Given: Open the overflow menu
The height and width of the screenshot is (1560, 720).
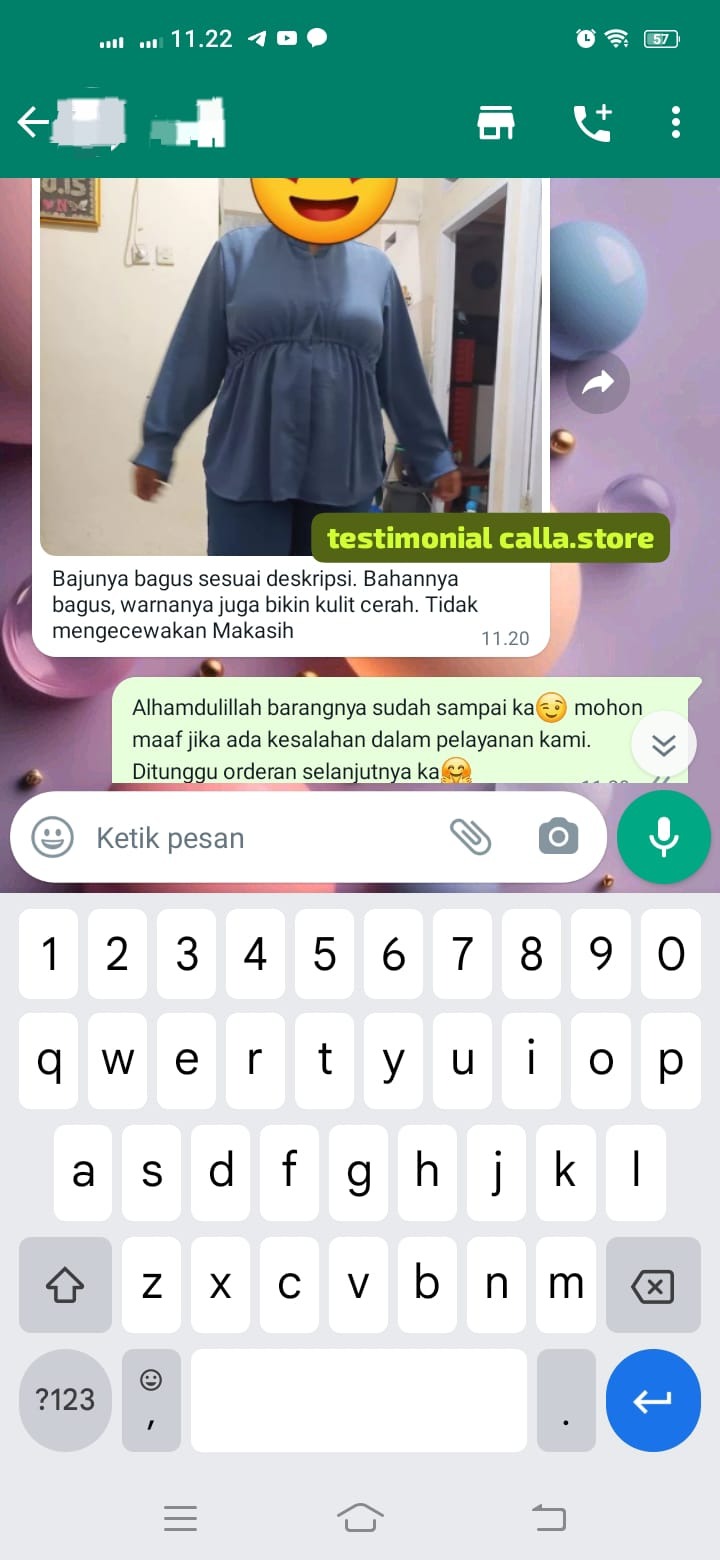Looking at the screenshot, I should click(676, 122).
